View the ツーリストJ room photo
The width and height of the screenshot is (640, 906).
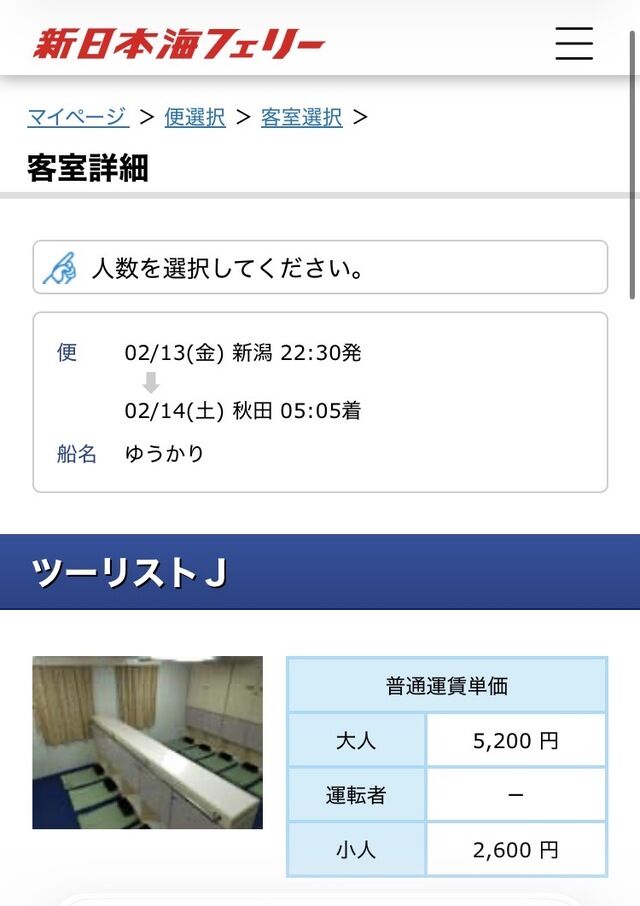coord(147,742)
